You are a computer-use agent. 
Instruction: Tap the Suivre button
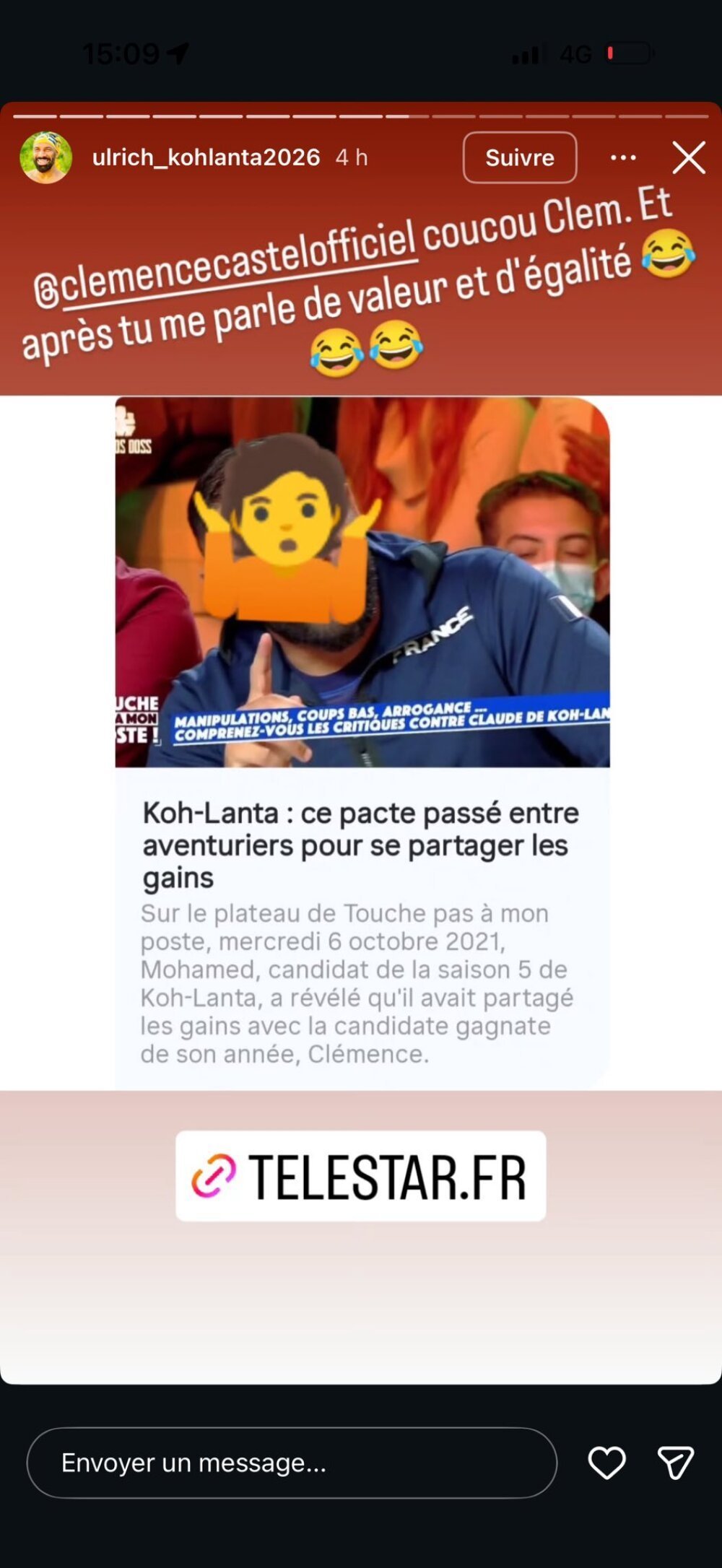tap(519, 157)
